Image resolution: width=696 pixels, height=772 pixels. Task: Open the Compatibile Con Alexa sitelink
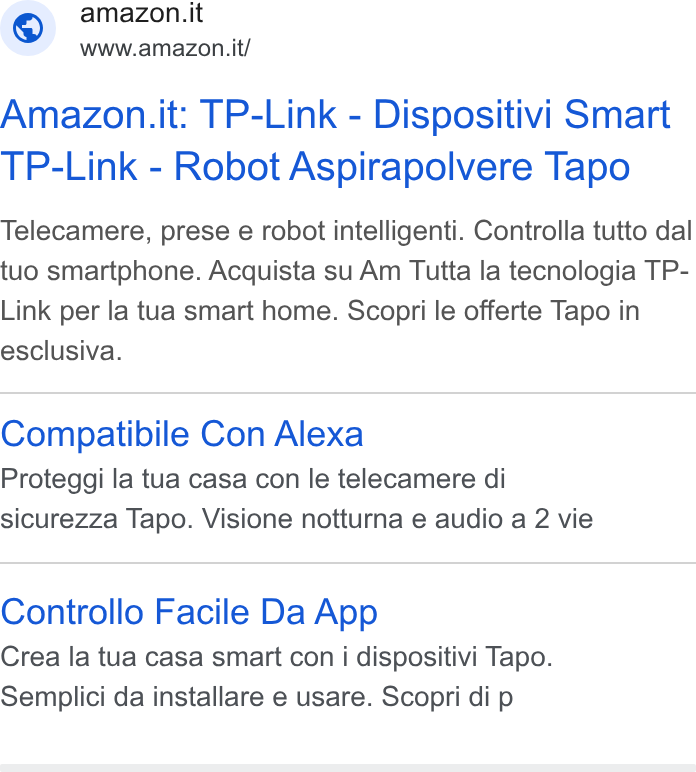182,434
